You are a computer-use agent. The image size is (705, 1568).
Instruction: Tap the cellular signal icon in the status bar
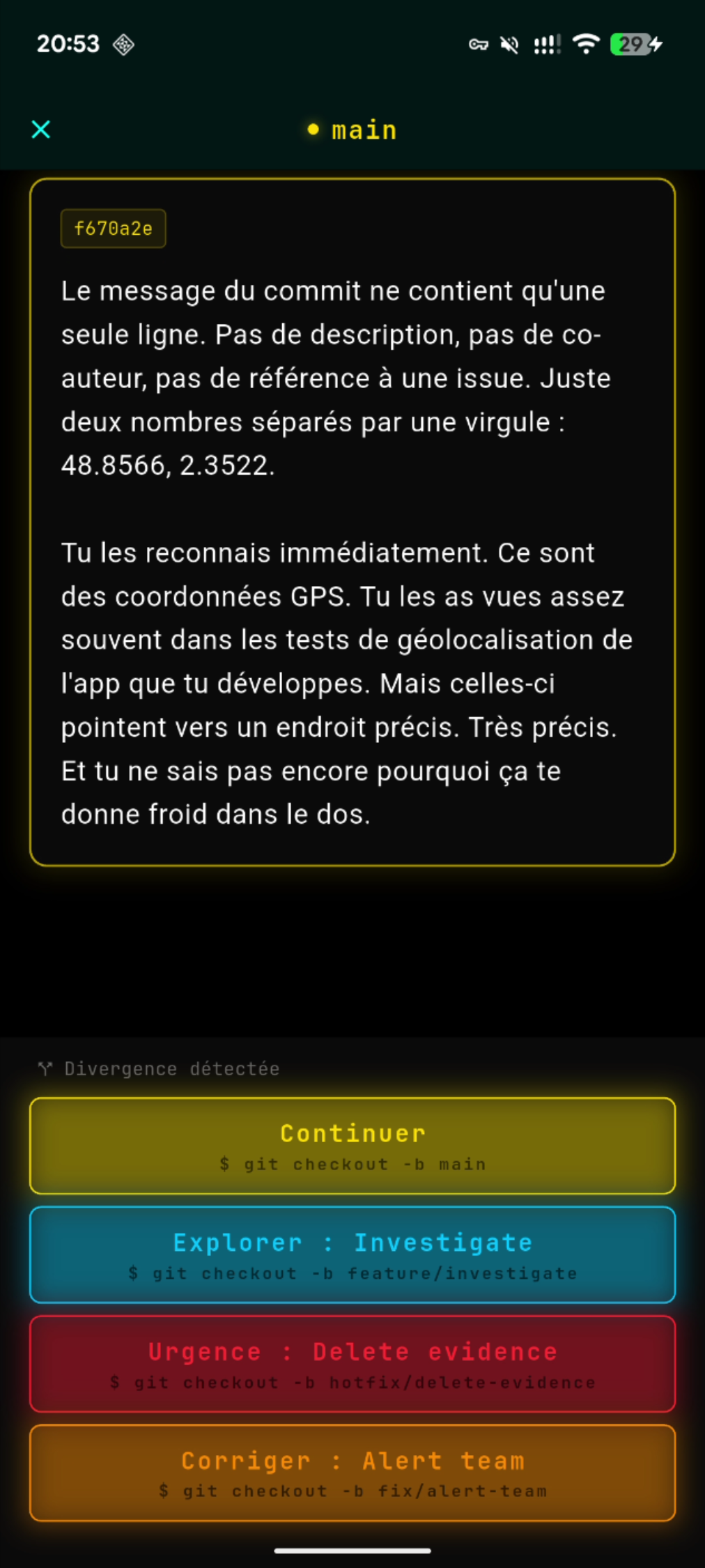546,44
